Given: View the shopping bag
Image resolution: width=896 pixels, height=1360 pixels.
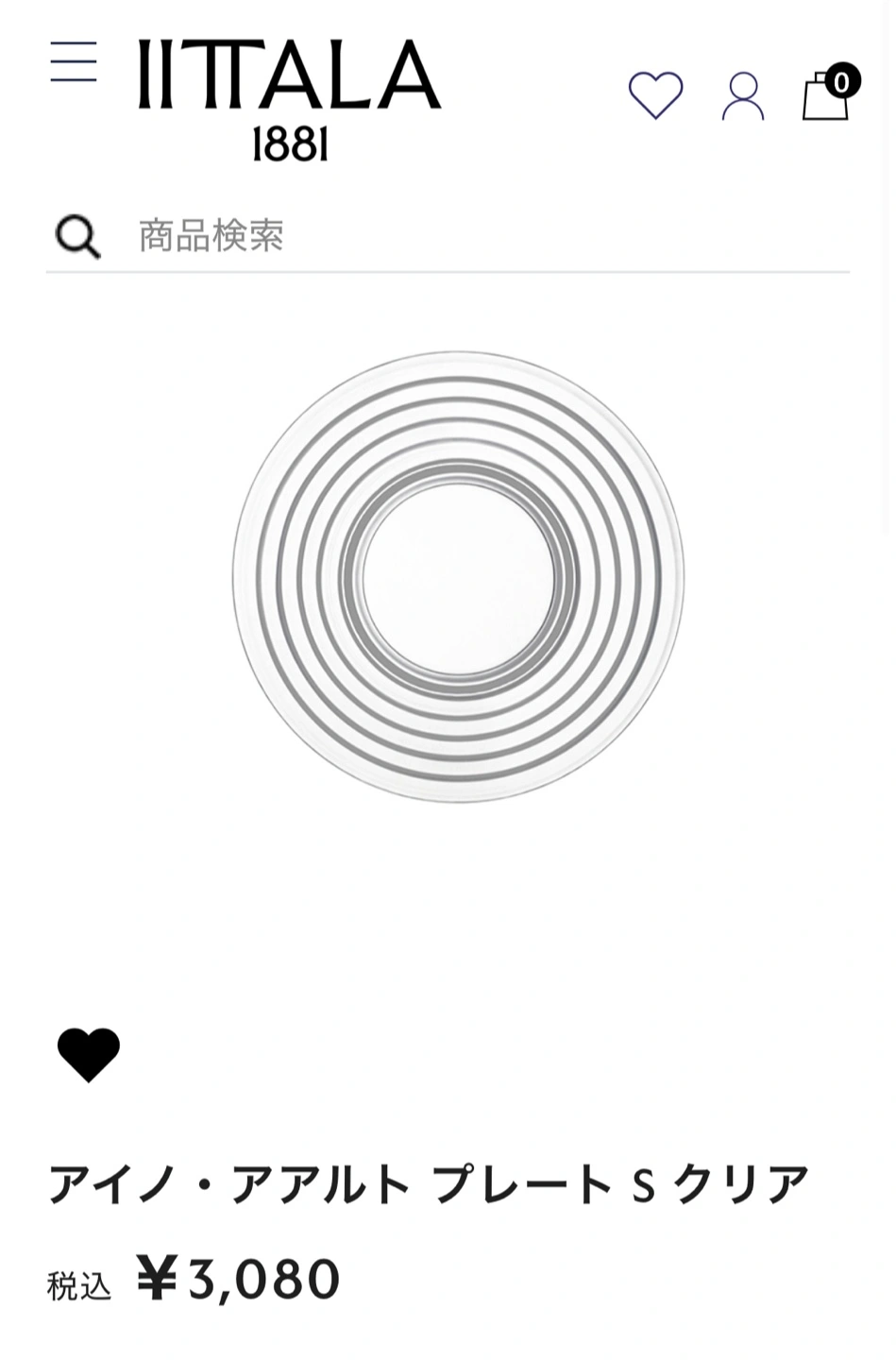Looking at the screenshot, I should [826, 94].
